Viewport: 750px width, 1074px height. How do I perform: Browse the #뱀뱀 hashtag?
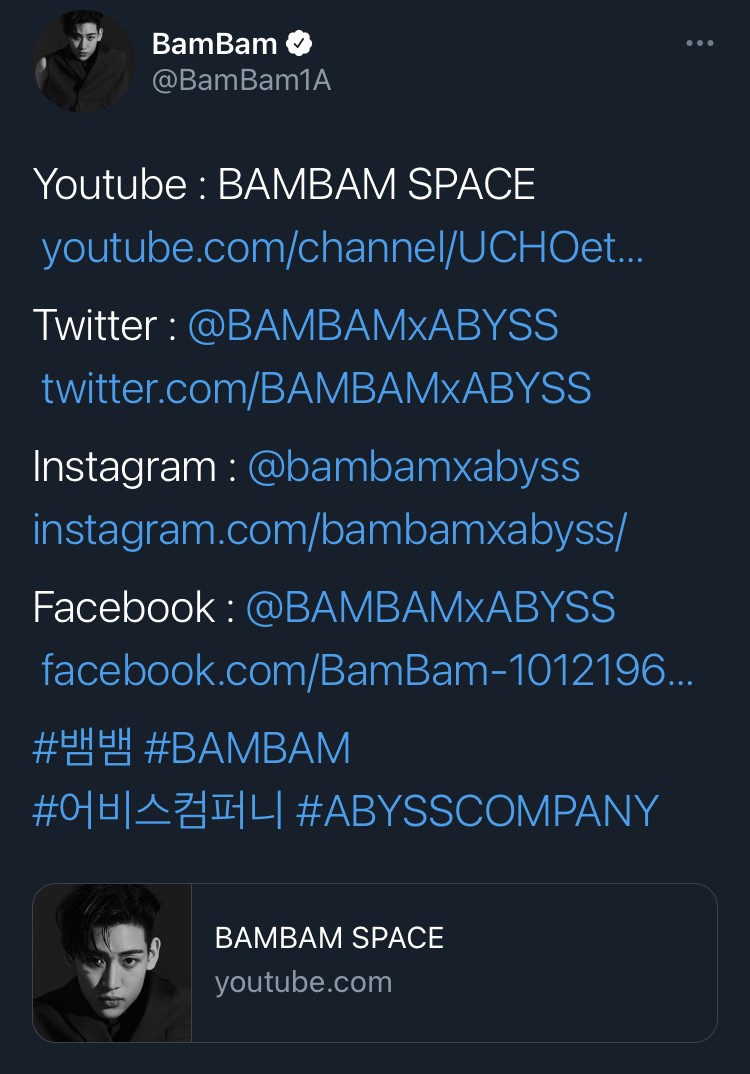[82, 749]
